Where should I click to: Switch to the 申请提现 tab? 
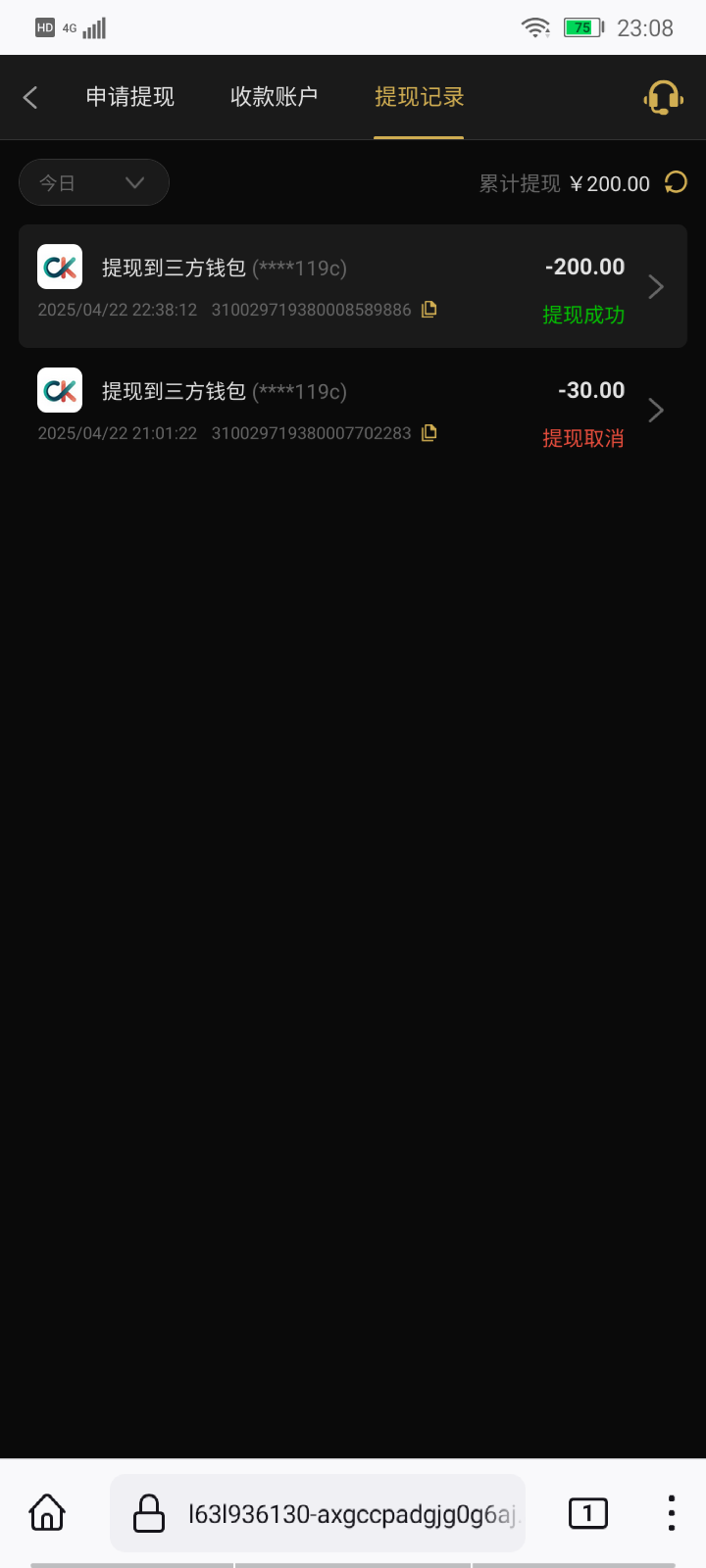pos(130,97)
